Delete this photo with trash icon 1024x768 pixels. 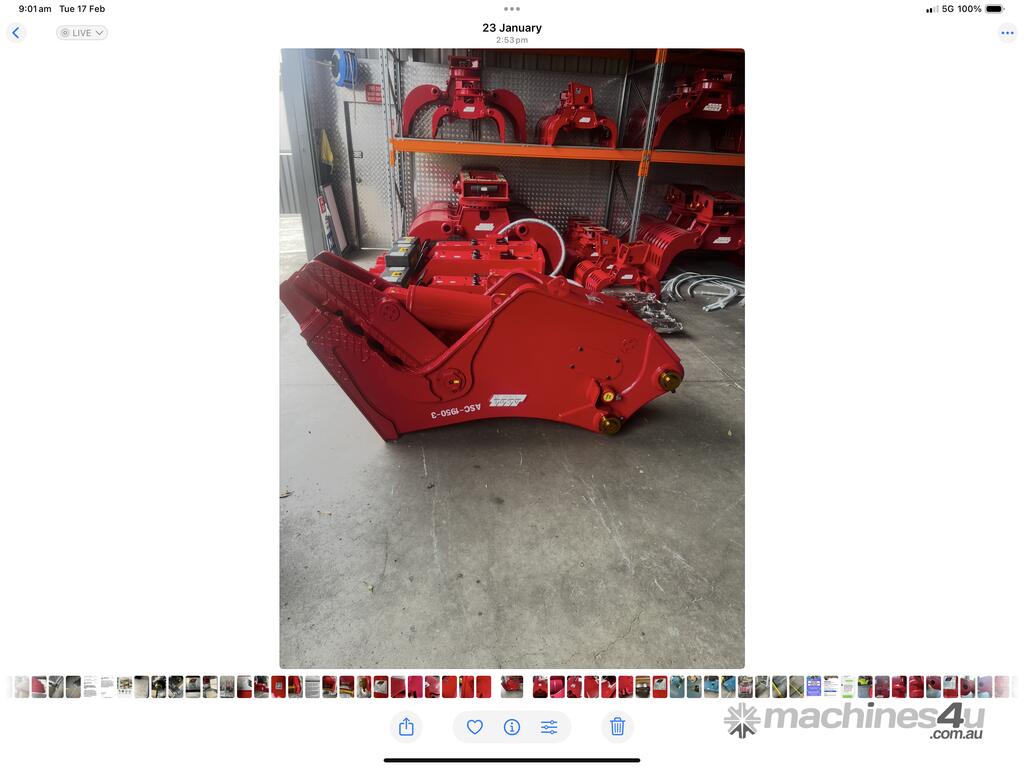pos(618,727)
